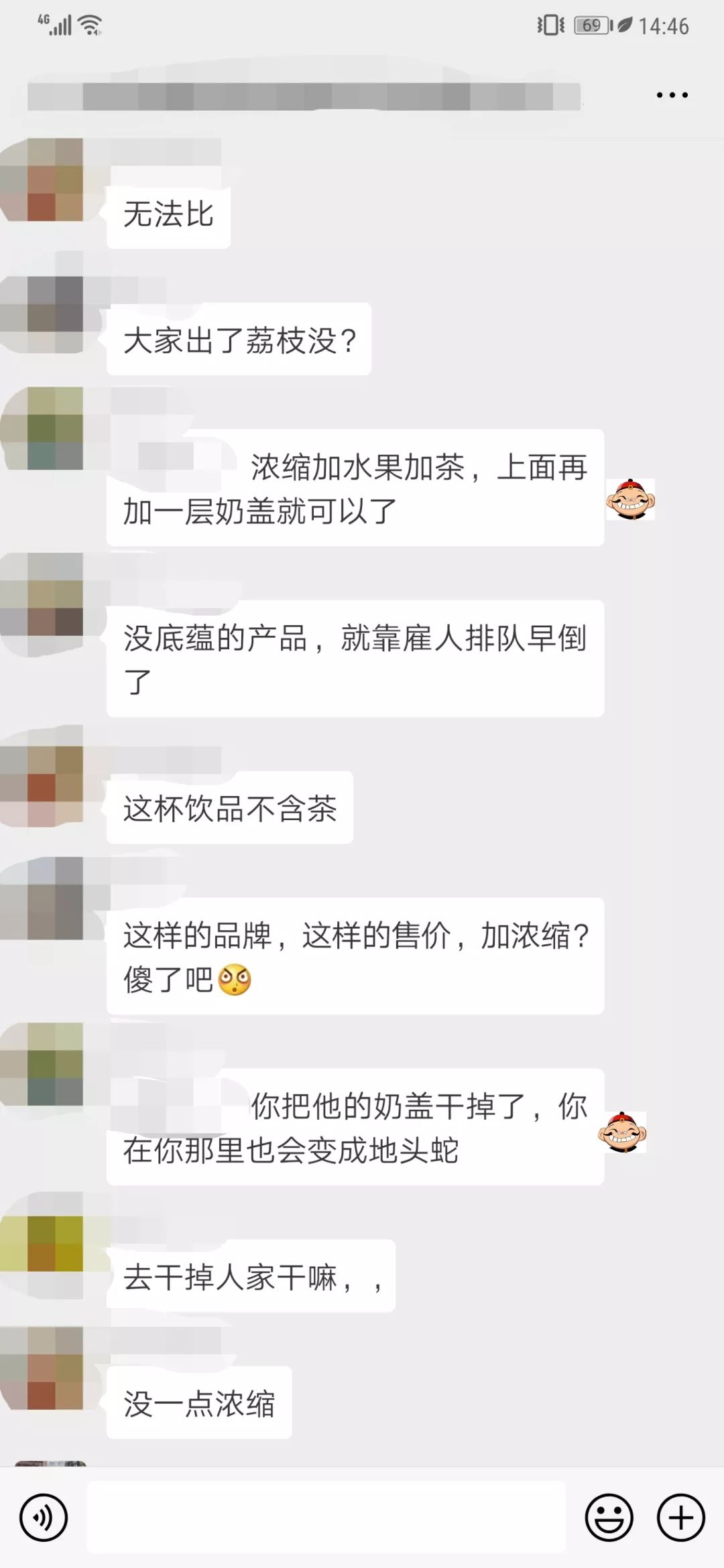Open avatar of sender of 无法比
This screenshot has width=724, height=1568.
coord(42,180)
